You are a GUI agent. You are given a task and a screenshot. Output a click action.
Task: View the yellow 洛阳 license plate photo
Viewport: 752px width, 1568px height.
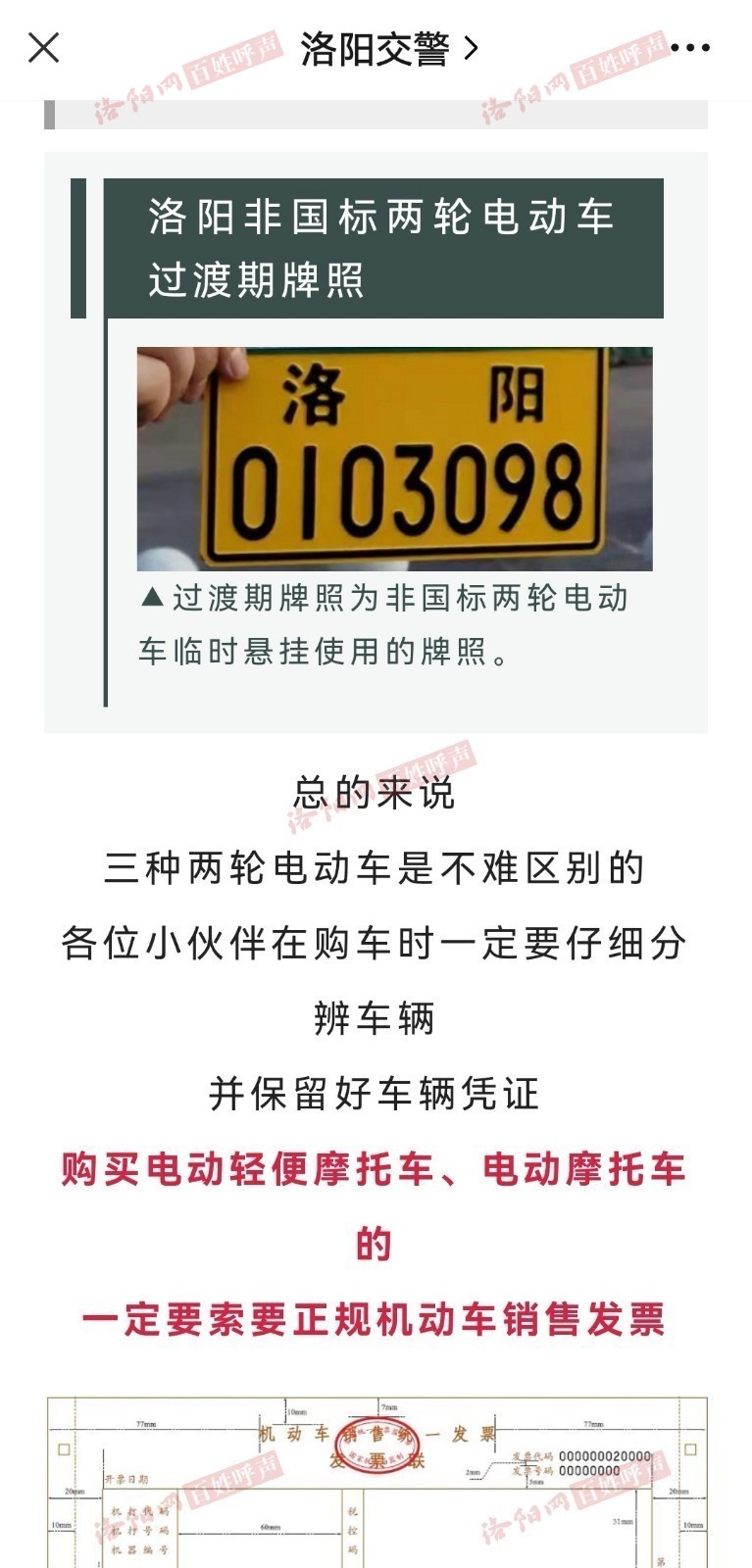394,459
